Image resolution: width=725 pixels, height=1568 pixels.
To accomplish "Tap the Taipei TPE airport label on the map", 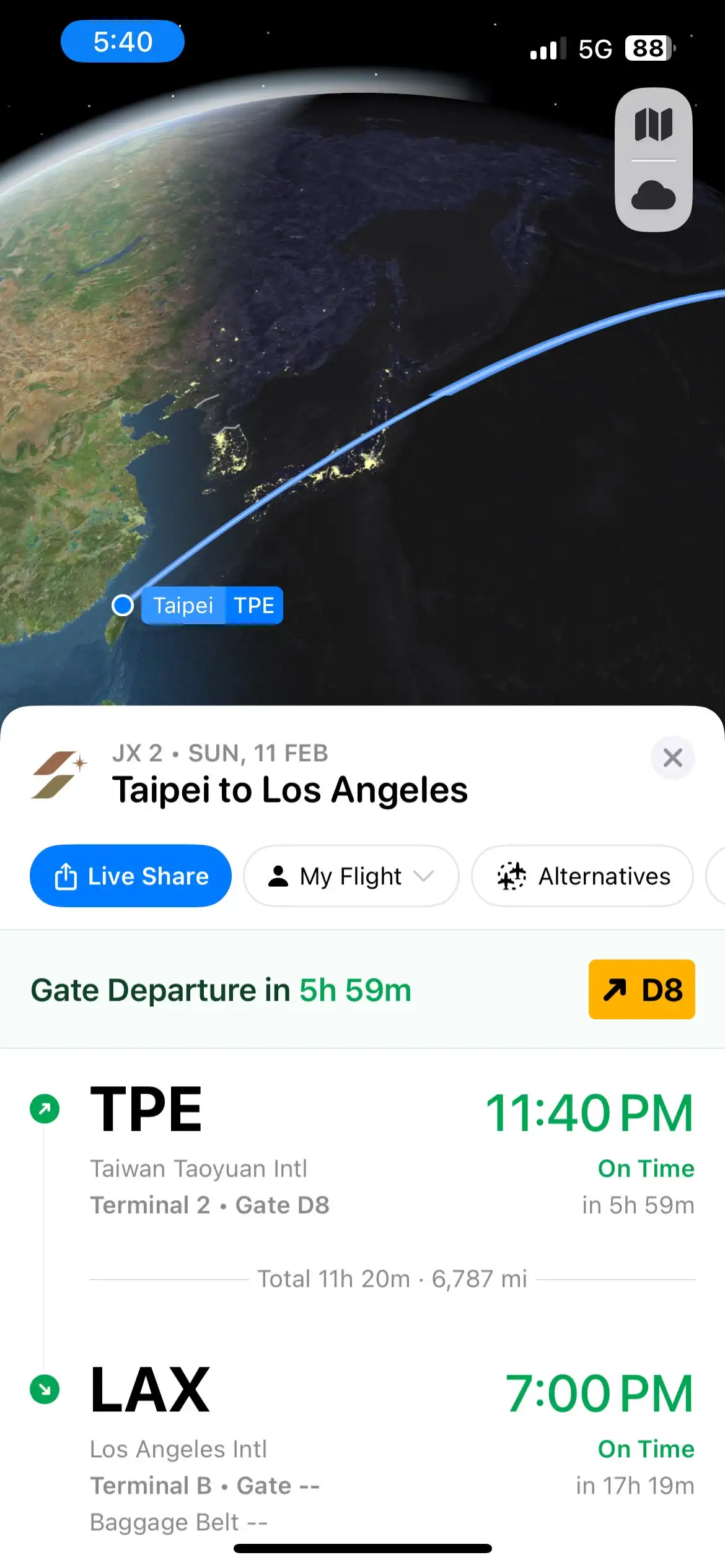I will coord(212,605).
